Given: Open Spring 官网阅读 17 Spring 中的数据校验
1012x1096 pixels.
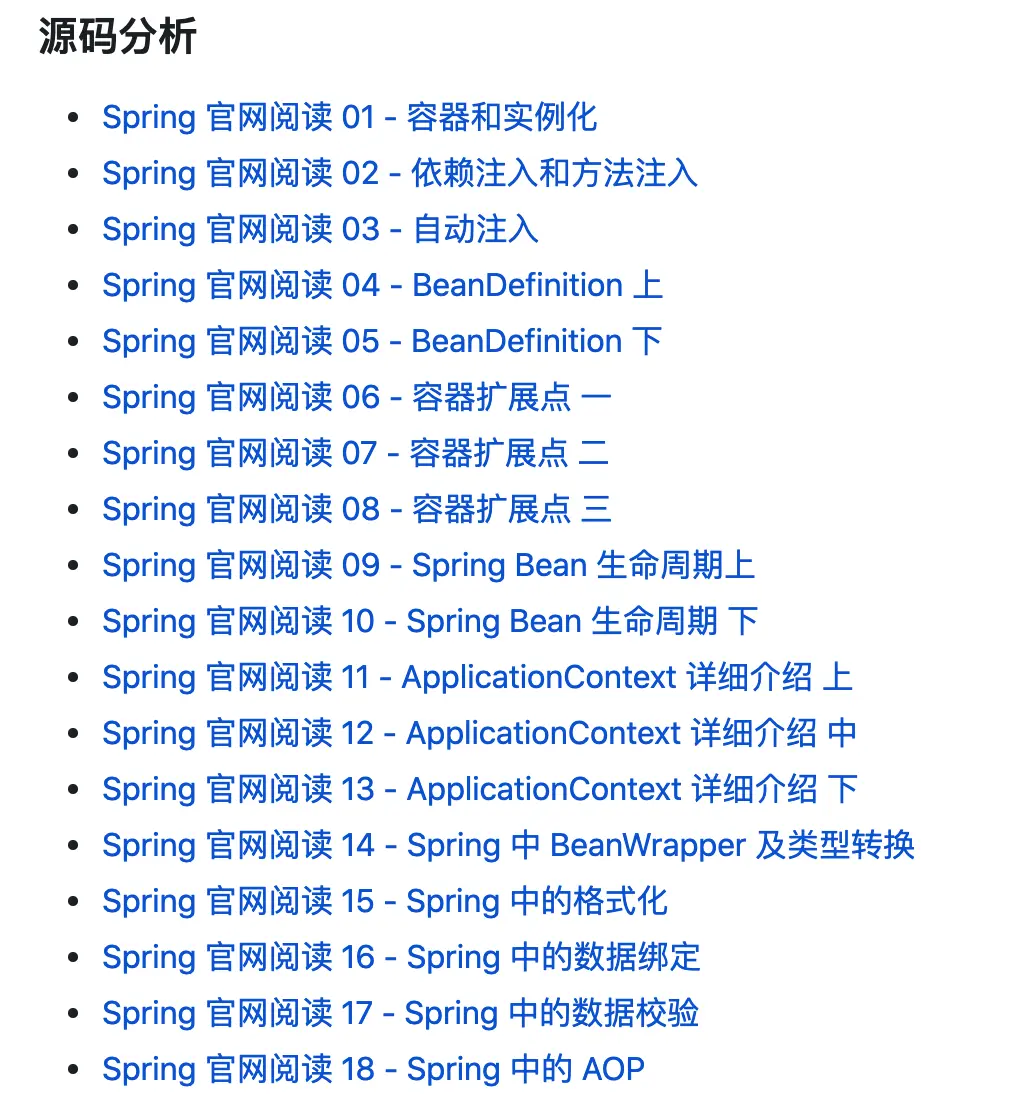Looking at the screenshot, I should [x=400, y=1014].
